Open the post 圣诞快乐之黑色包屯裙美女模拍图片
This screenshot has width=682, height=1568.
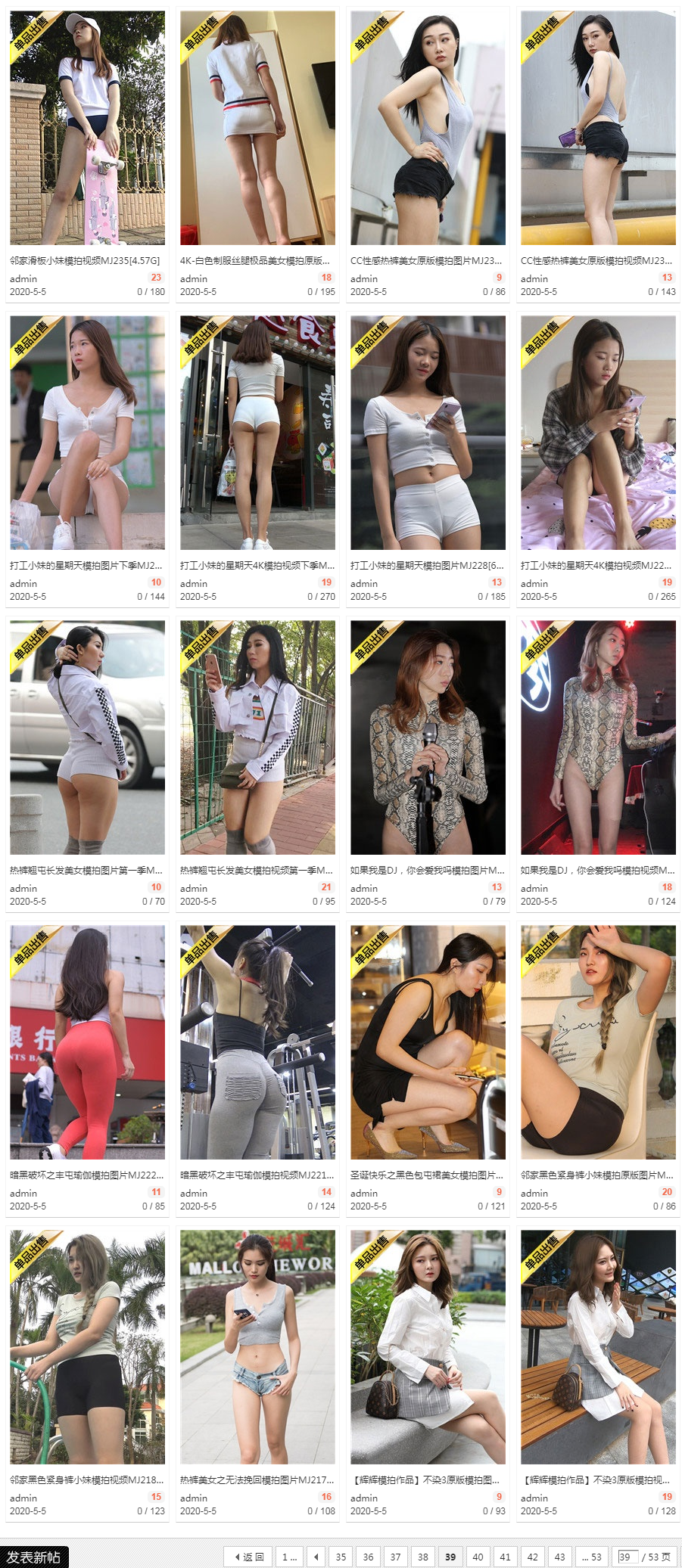click(426, 1175)
